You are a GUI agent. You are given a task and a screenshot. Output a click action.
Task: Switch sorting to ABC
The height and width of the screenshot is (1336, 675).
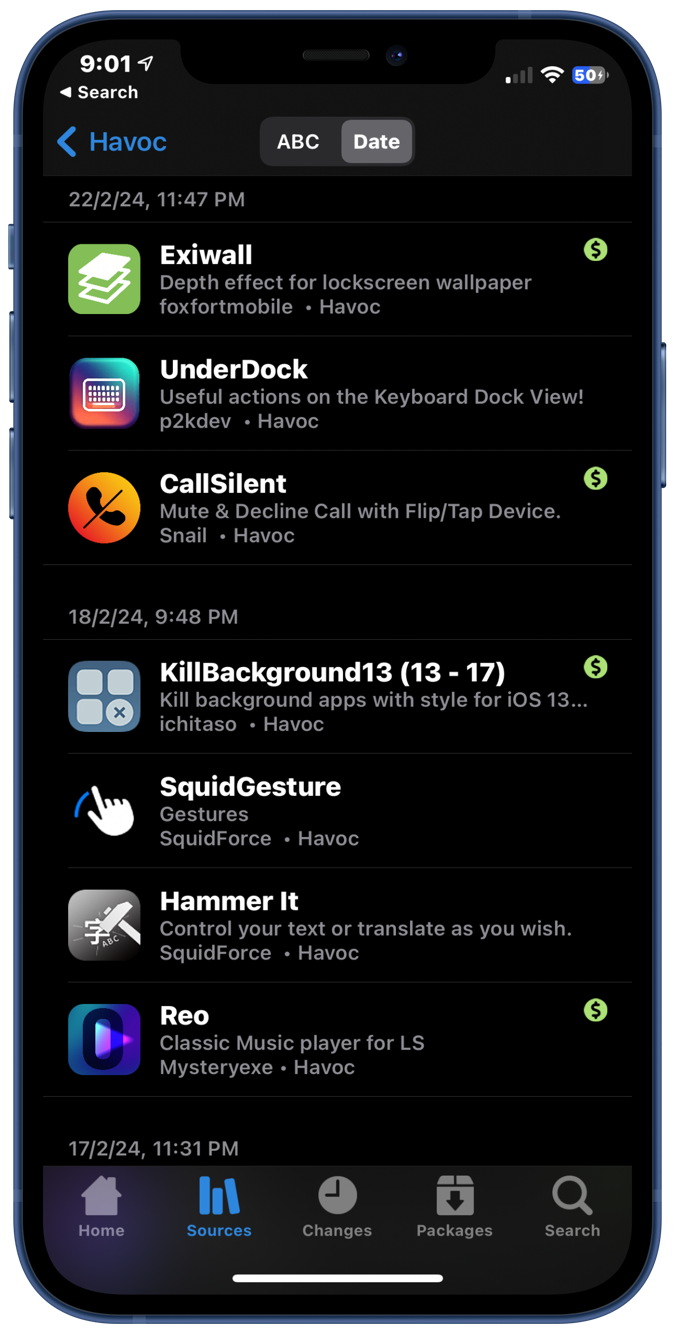[298, 142]
